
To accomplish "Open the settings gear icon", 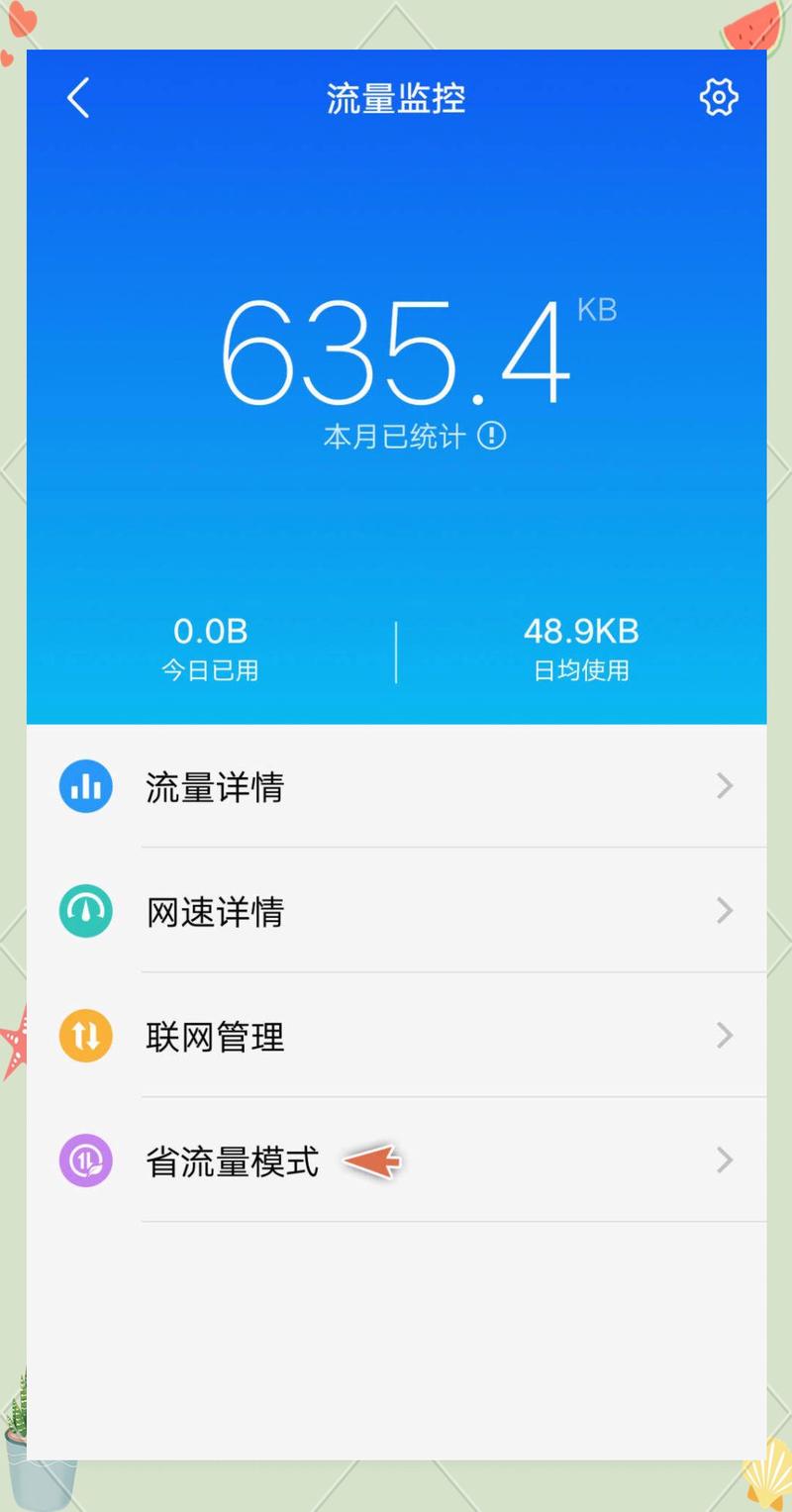I will [x=719, y=97].
